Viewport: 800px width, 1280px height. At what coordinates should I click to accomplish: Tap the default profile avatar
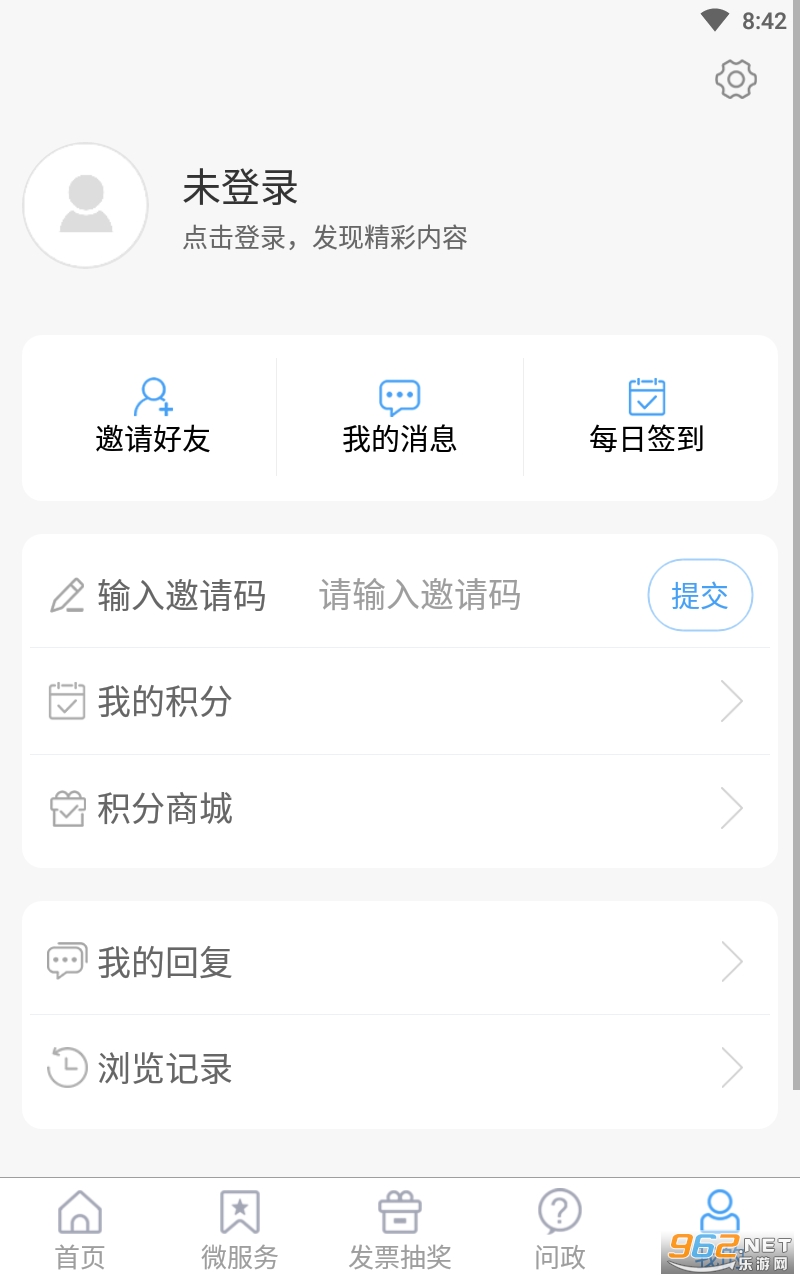pos(86,205)
